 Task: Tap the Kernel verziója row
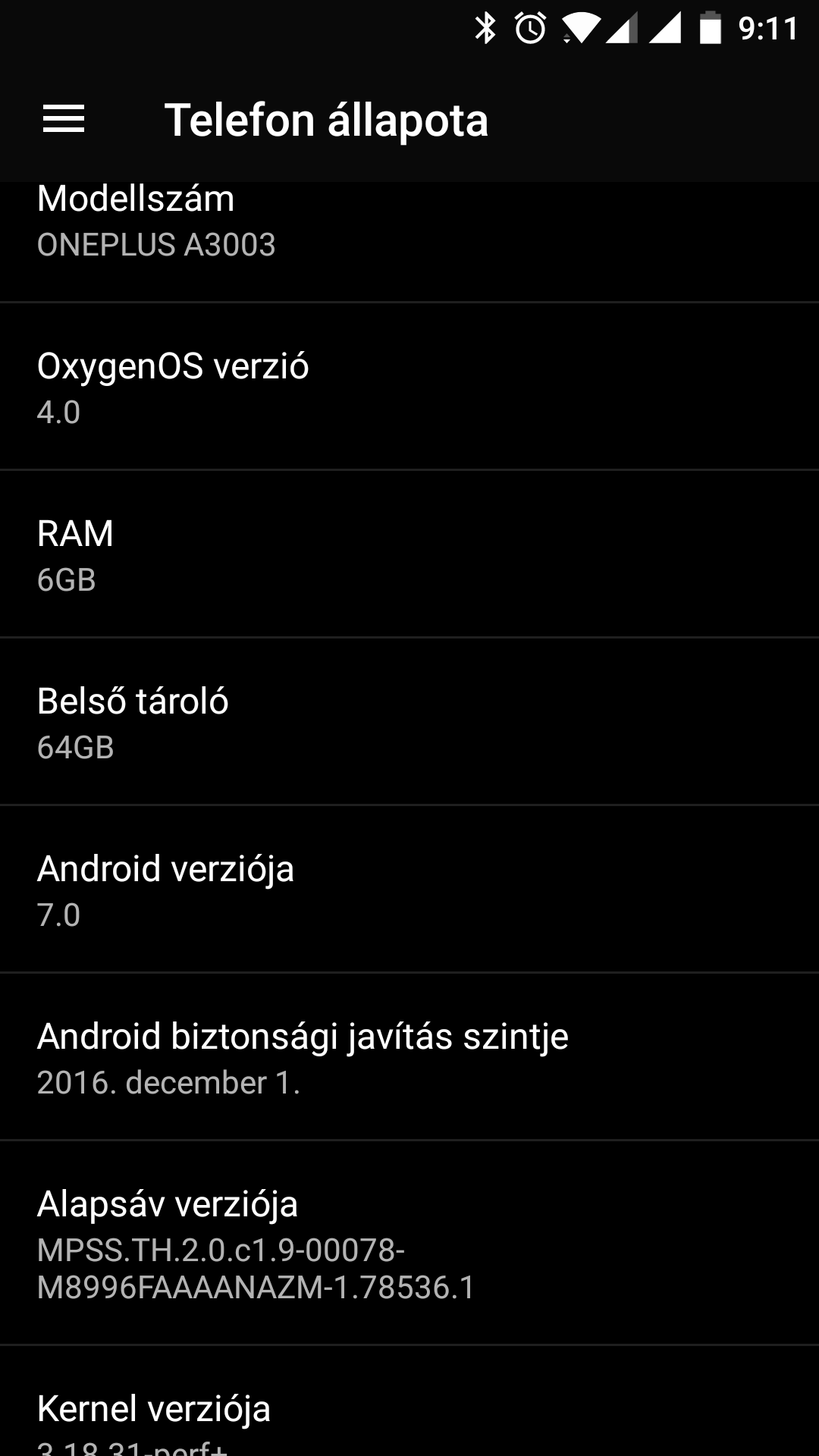point(409,1401)
